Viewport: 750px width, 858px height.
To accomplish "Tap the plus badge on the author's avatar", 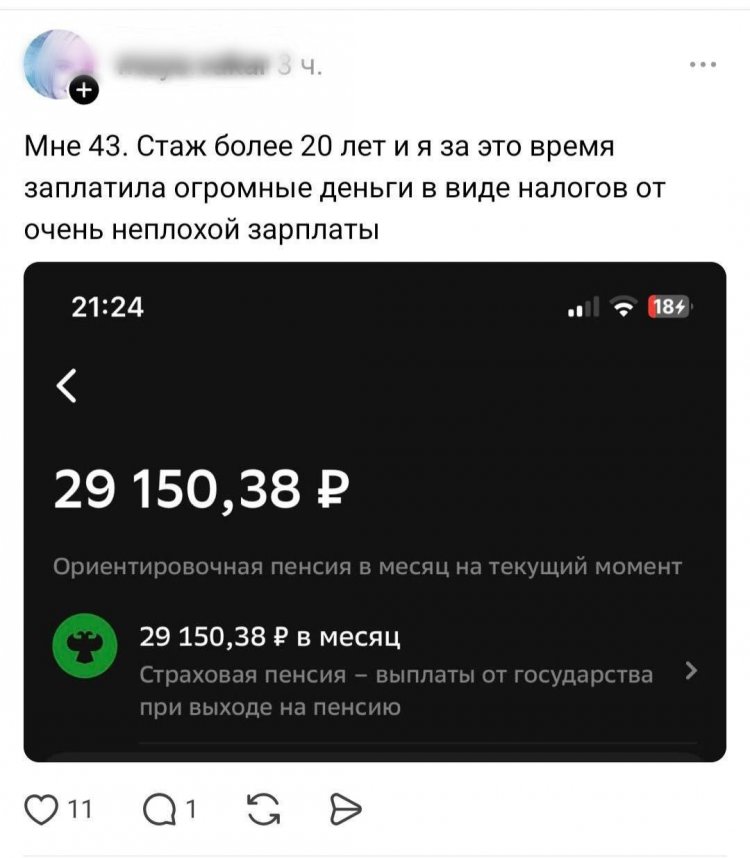I will (x=84, y=92).
